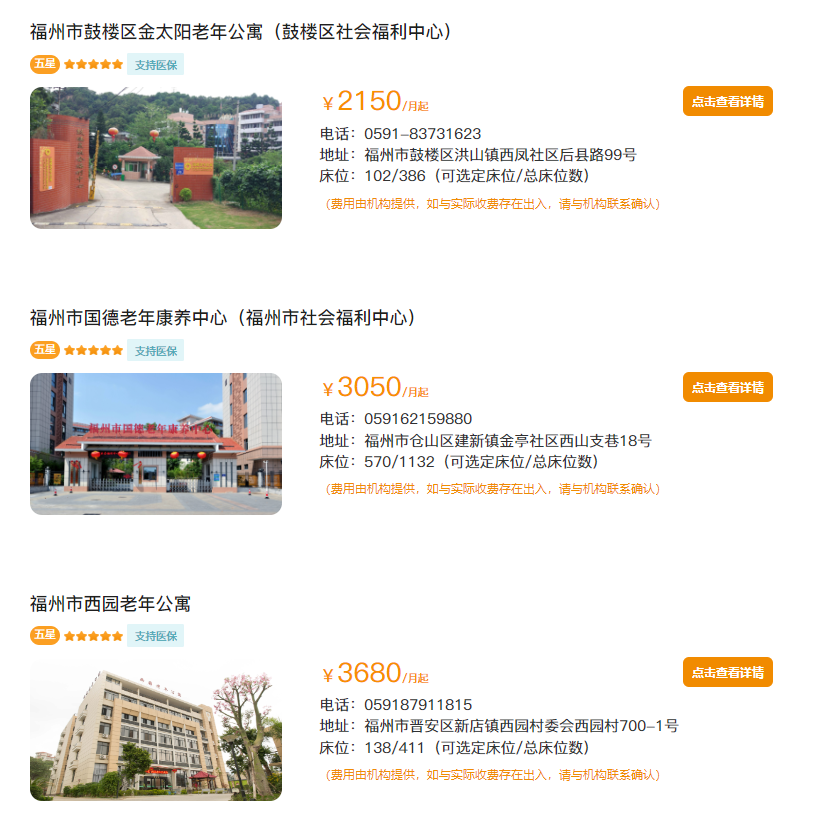This screenshot has height=817, width=825.
Task: Open the 金太阳老年公寓 photo
Action: (x=156, y=158)
